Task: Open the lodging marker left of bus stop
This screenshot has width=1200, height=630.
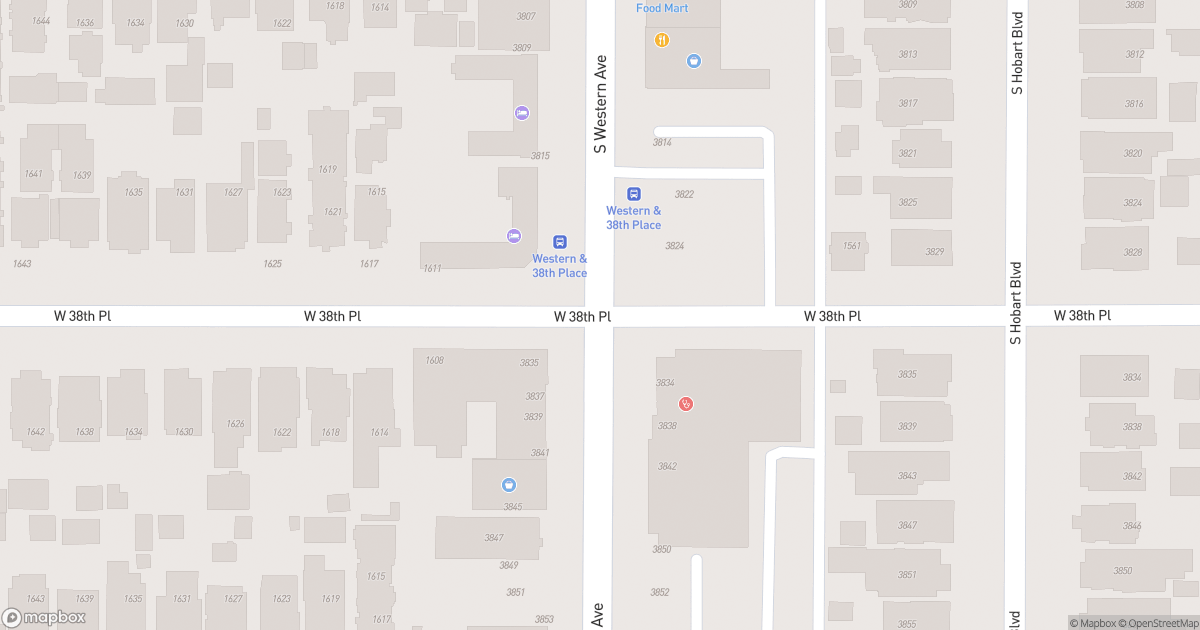Action: tap(513, 235)
